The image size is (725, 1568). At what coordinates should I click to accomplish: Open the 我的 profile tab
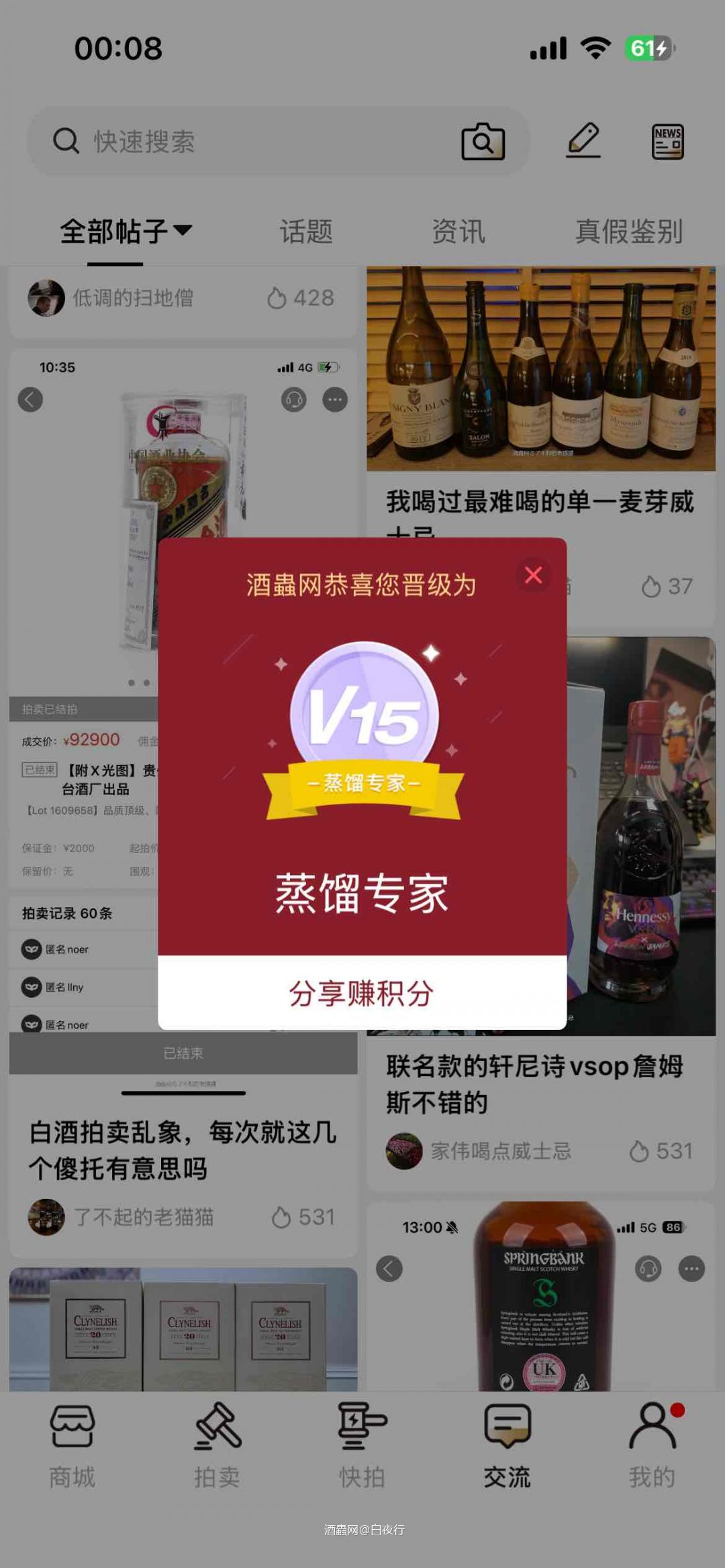(x=652, y=1443)
